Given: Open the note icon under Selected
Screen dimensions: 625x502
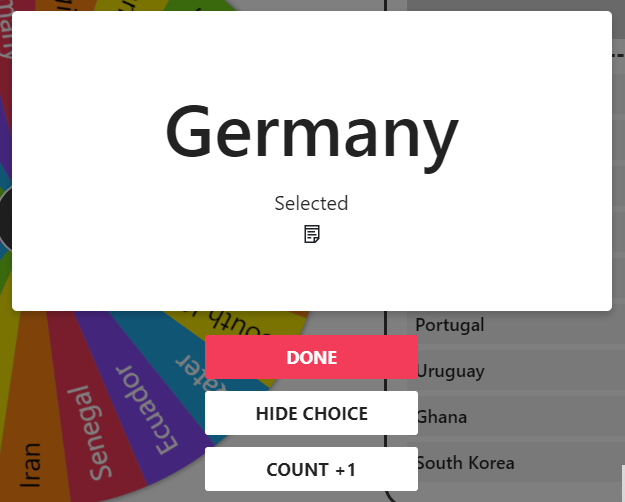Looking at the screenshot, I should tap(312, 235).
